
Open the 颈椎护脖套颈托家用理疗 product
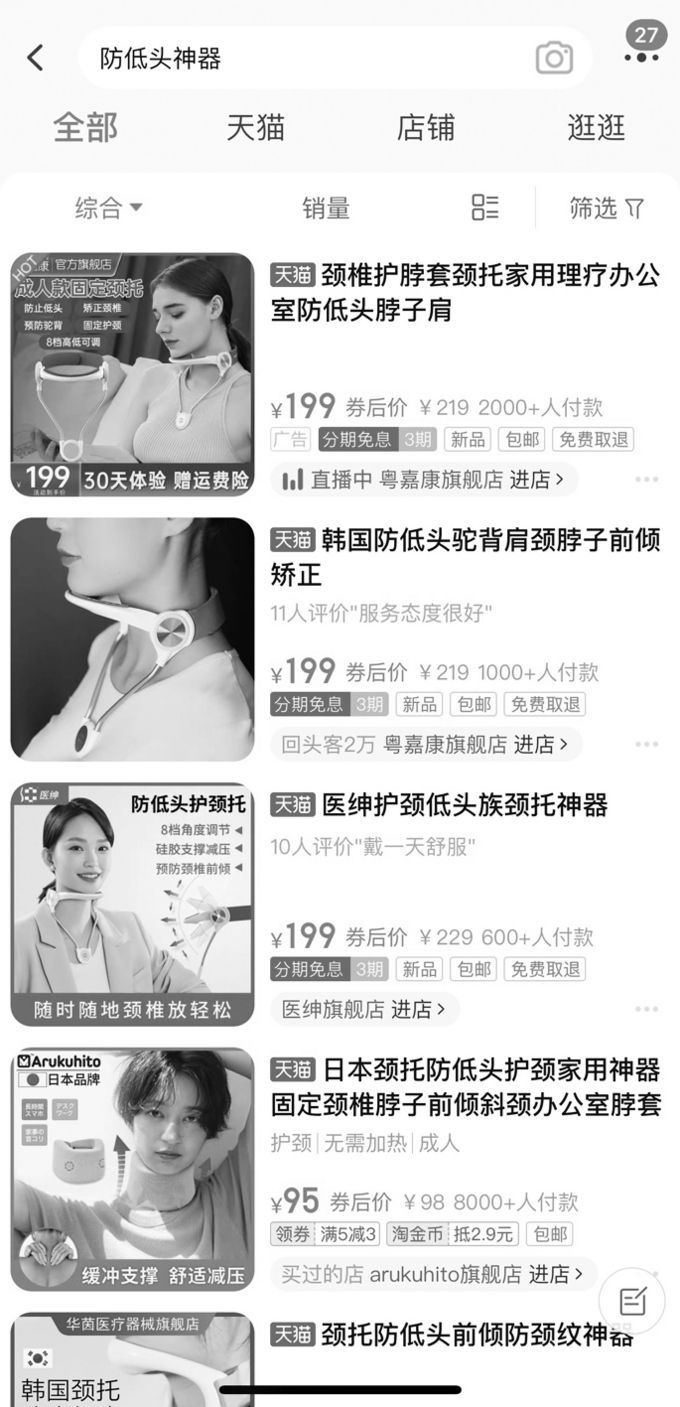(465, 293)
